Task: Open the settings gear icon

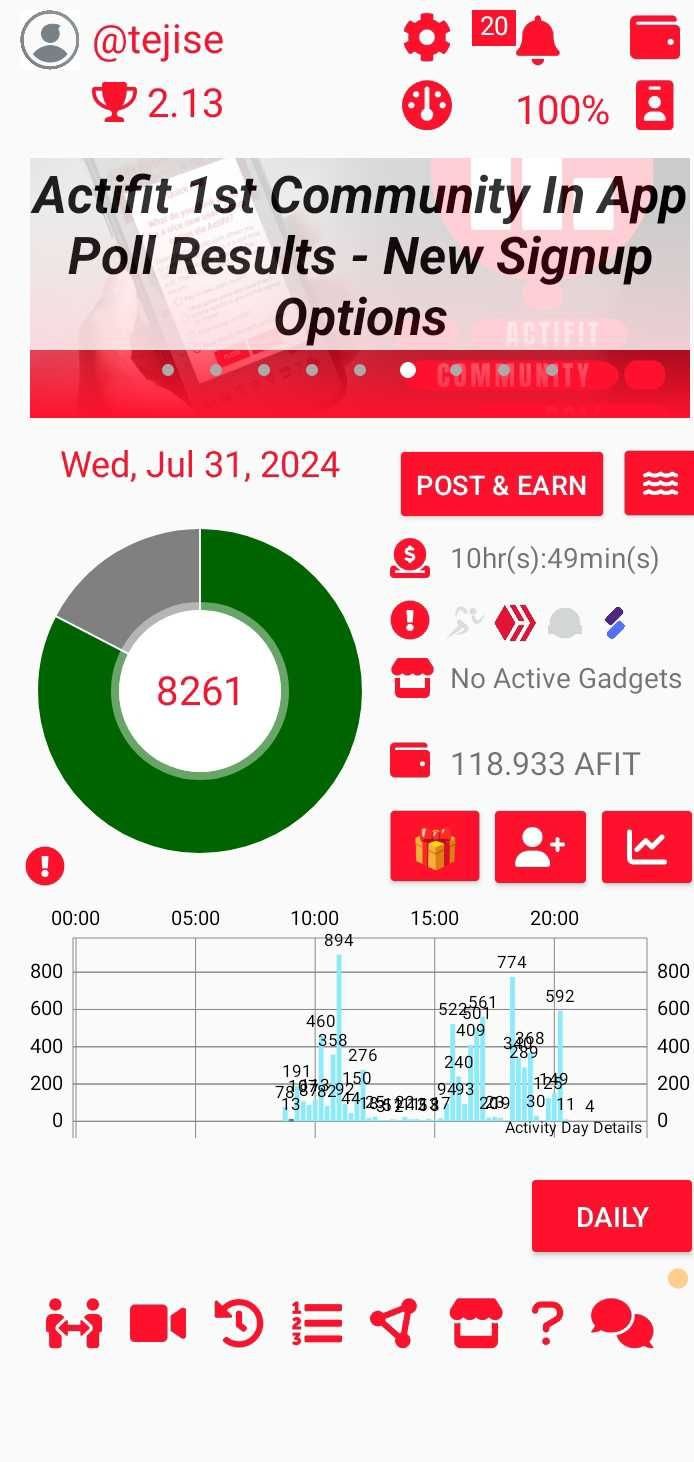Action: click(x=427, y=37)
